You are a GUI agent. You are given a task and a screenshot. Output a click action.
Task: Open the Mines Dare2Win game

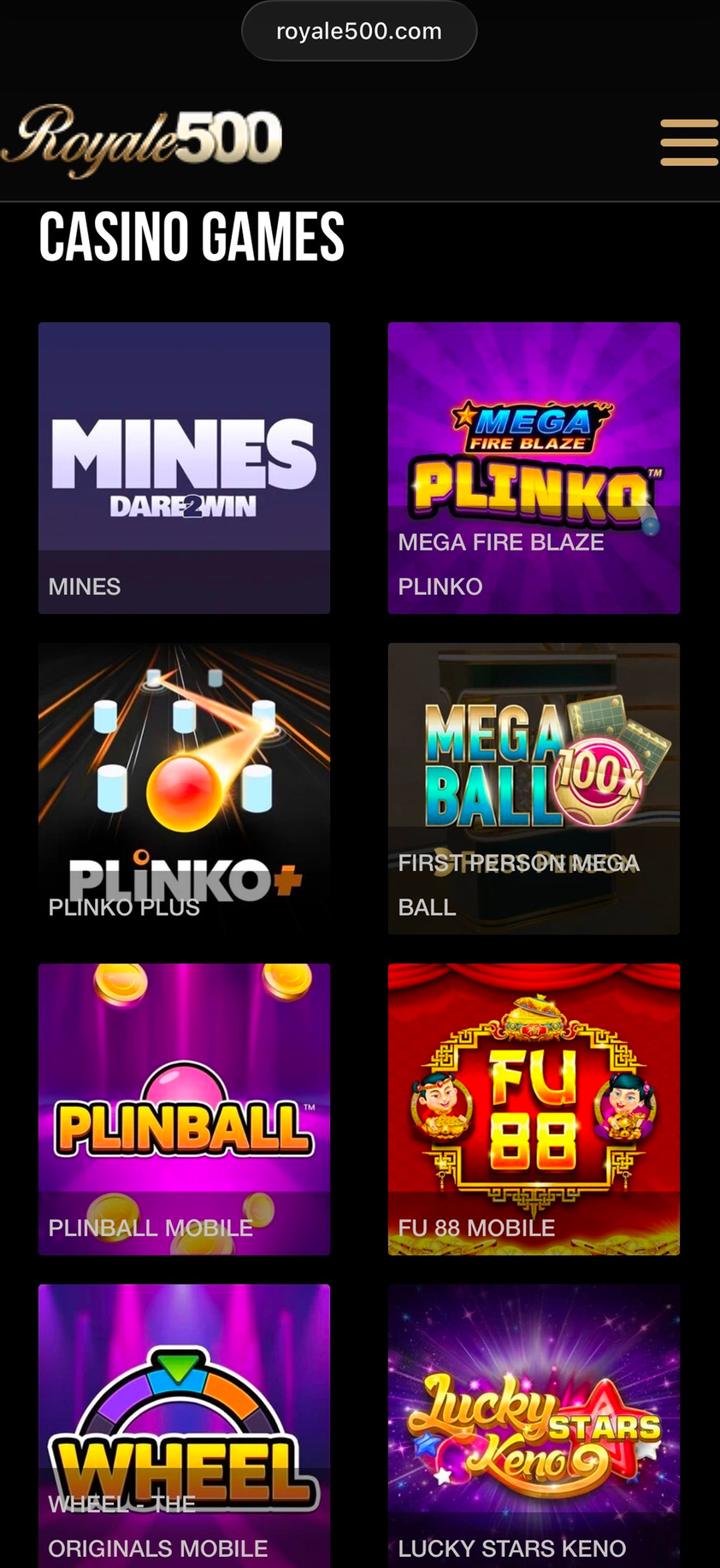point(184,468)
